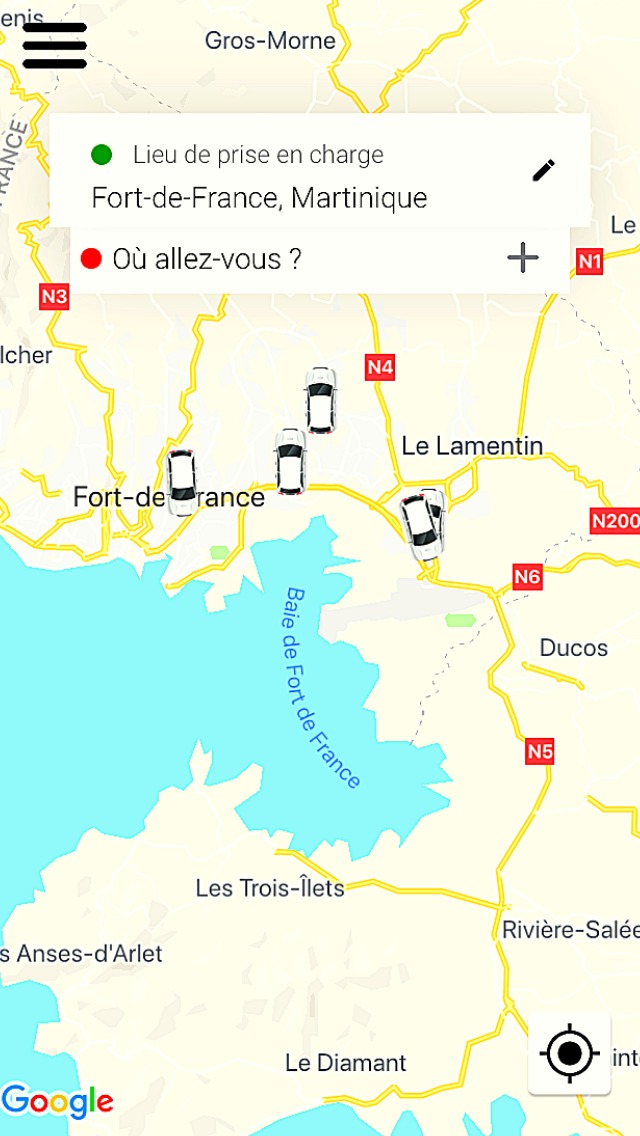
Task: Open the hamburger drawer menu
Action: tap(55, 45)
